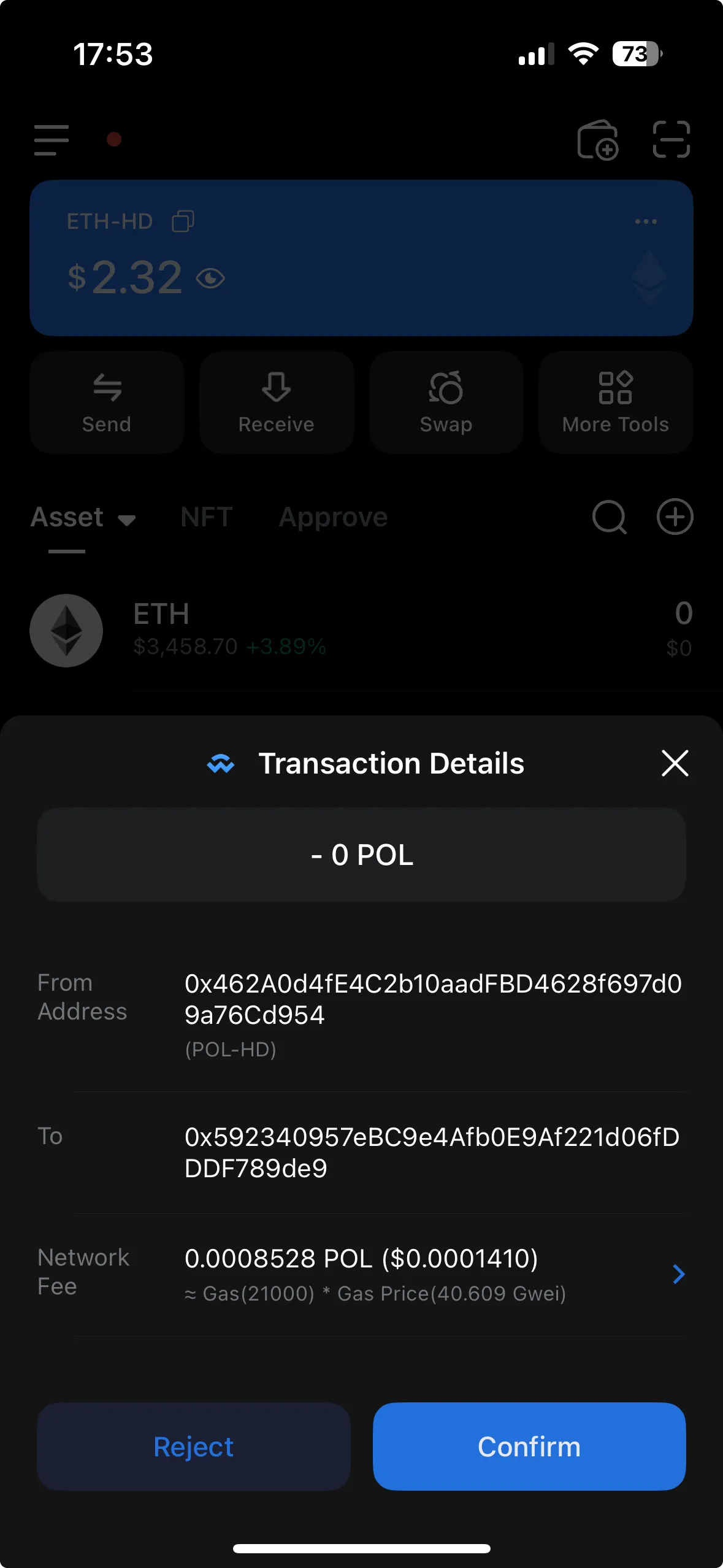Image resolution: width=723 pixels, height=1568 pixels.
Task: Open the Swap tool
Action: pos(446,402)
